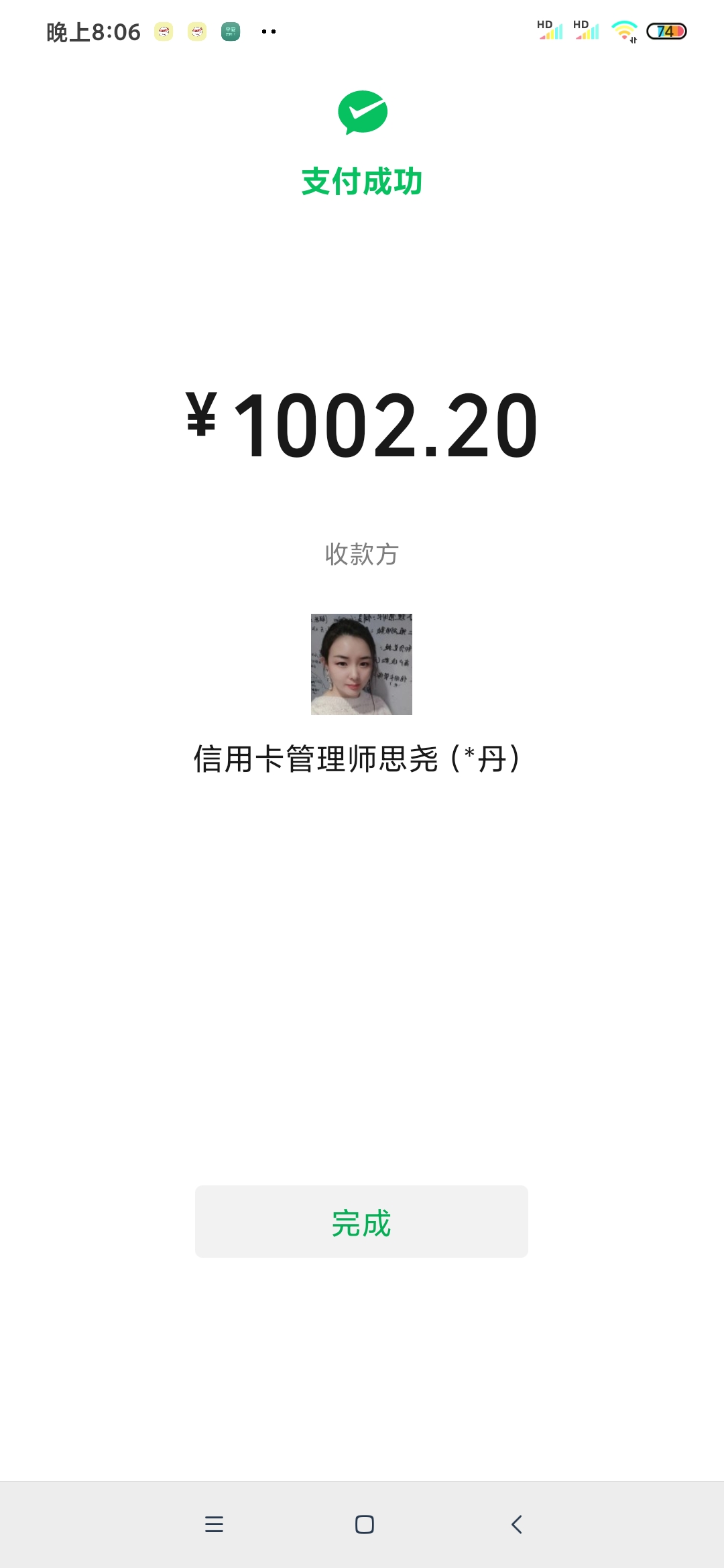Tap the 完成 button
Viewport: 724px width, 1568px height.
pyautogui.click(x=361, y=1222)
